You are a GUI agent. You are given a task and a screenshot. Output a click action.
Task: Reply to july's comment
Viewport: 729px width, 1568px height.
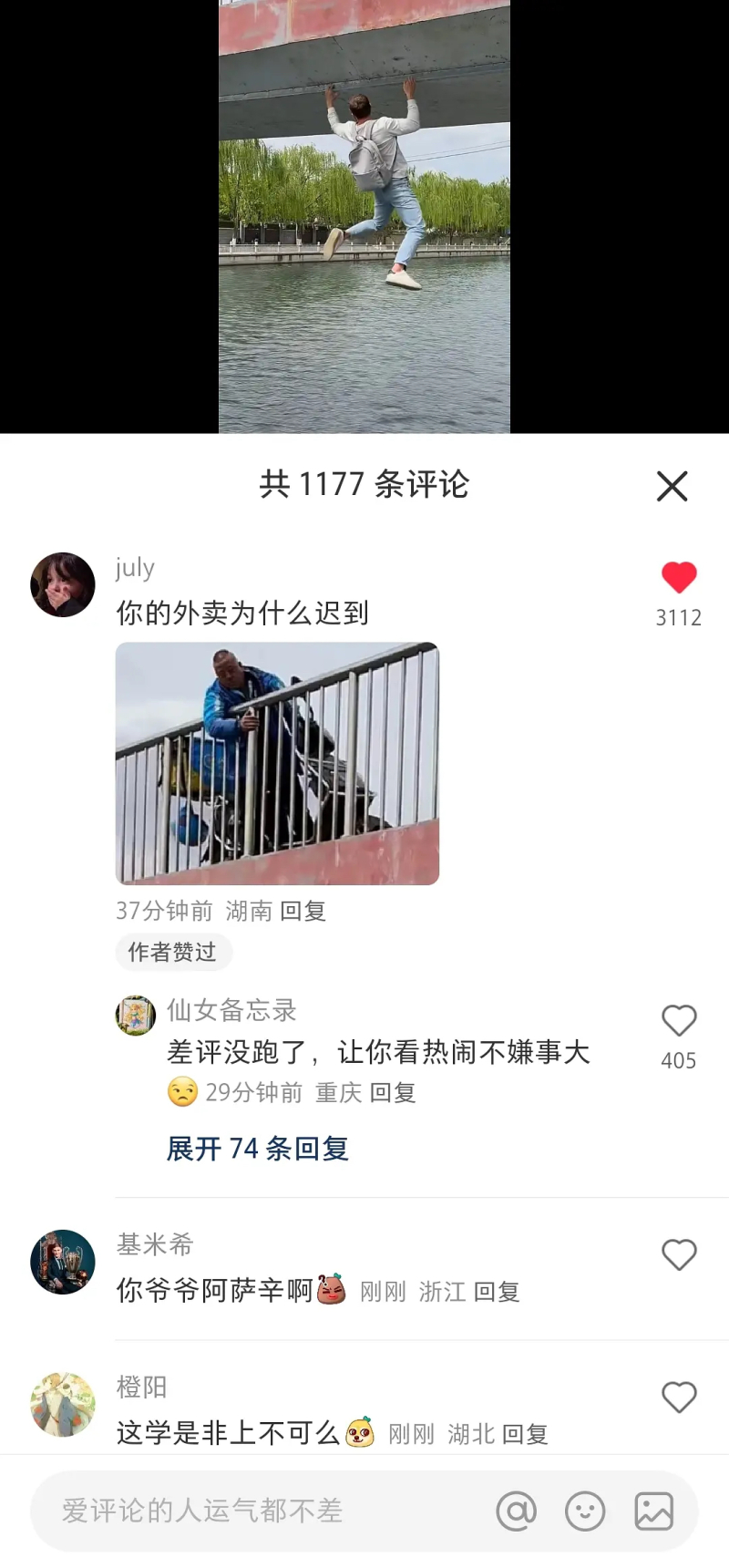[x=303, y=911]
